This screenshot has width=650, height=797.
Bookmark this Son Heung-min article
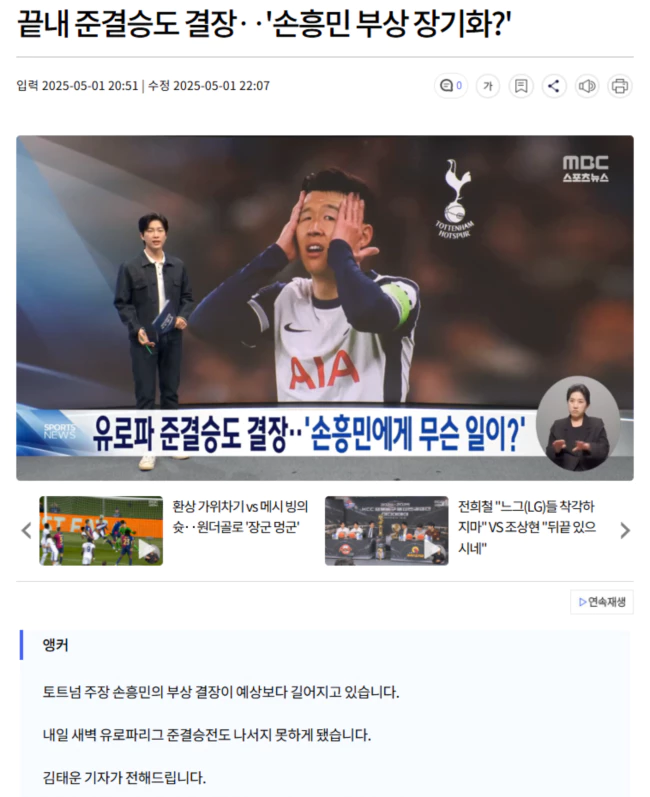(521, 86)
